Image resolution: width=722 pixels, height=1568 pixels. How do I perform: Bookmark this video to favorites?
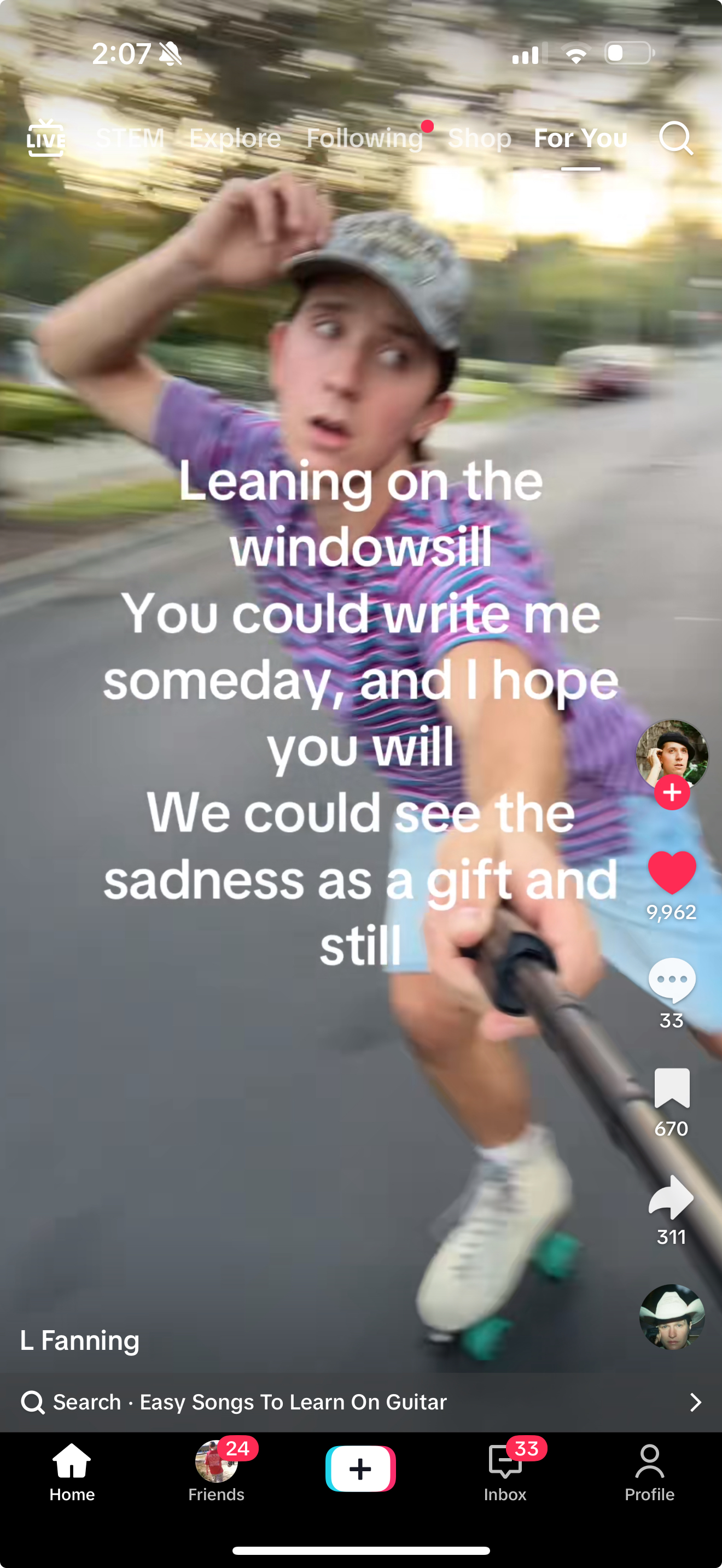coord(672,1089)
